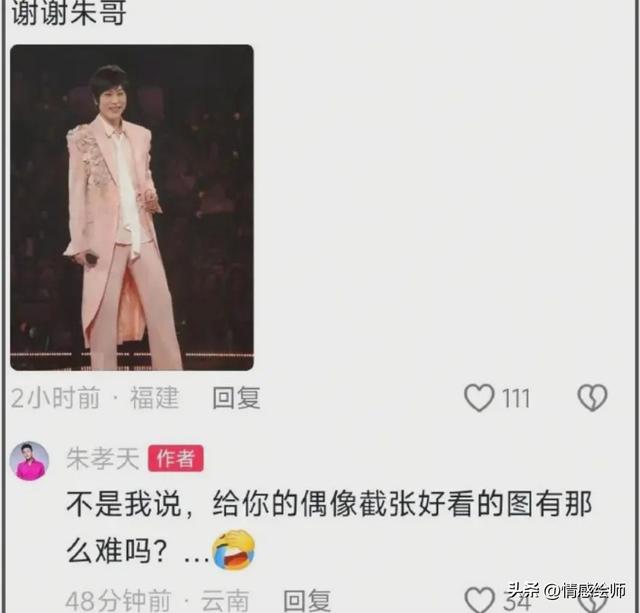Like the comment with 111 likes
Image resolution: width=640 pixels, height=613 pixels.
(x=480, y=398)
